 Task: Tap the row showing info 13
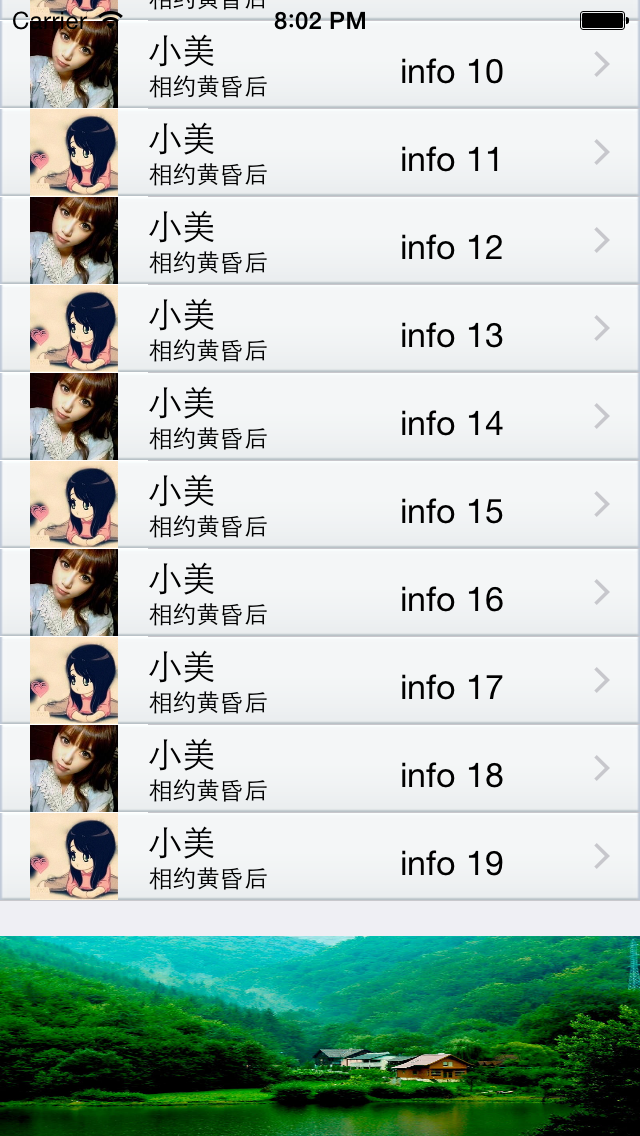pos(320,329)
